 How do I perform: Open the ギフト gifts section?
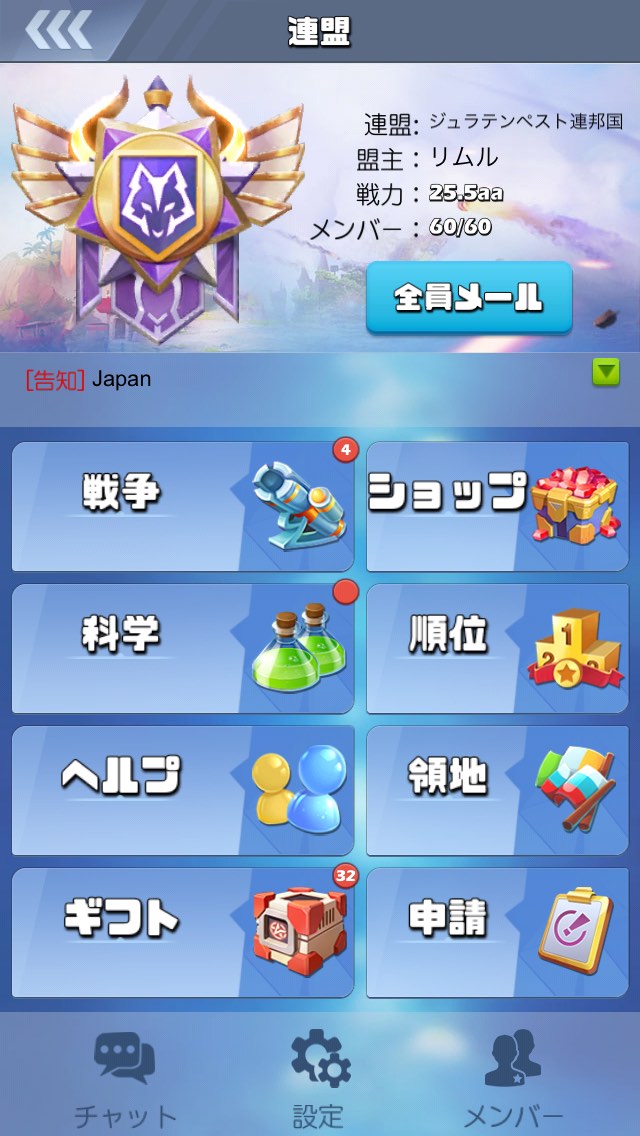pyautogui.click(x=183, y=932)
